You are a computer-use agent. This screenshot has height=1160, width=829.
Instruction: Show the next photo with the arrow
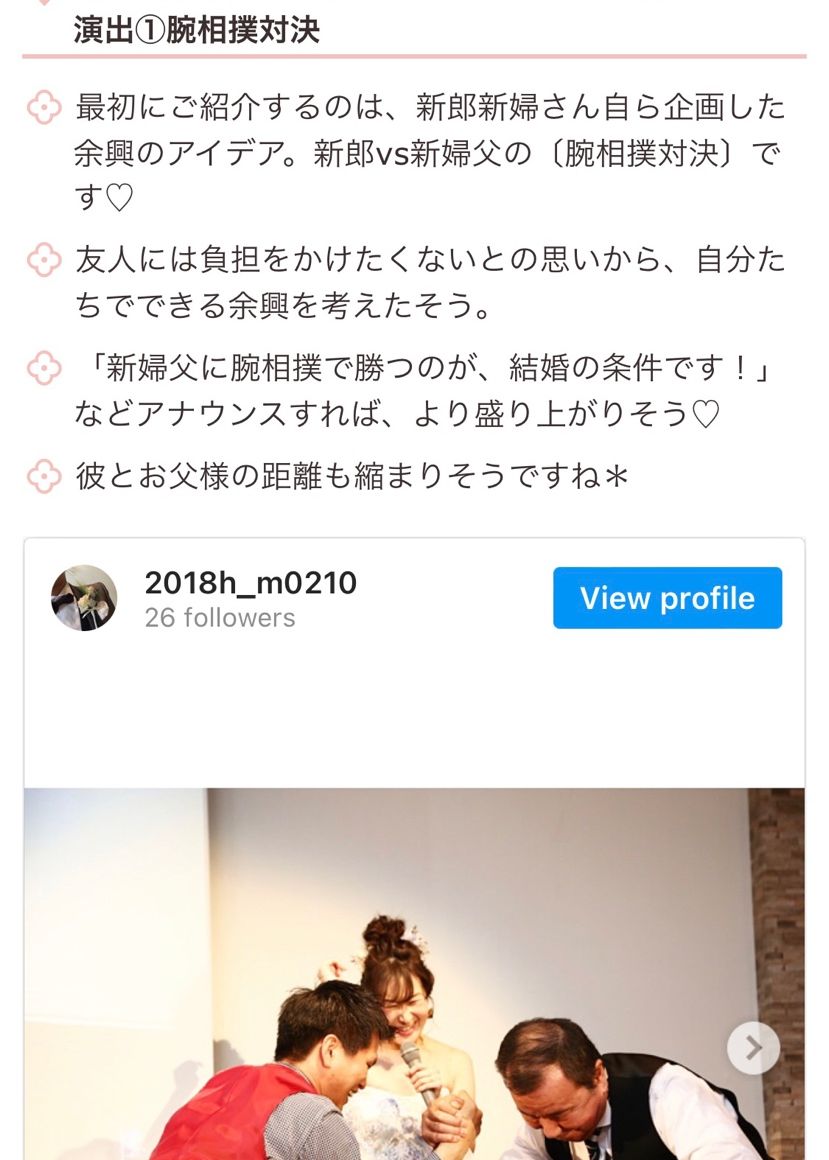click(752, 1047)
